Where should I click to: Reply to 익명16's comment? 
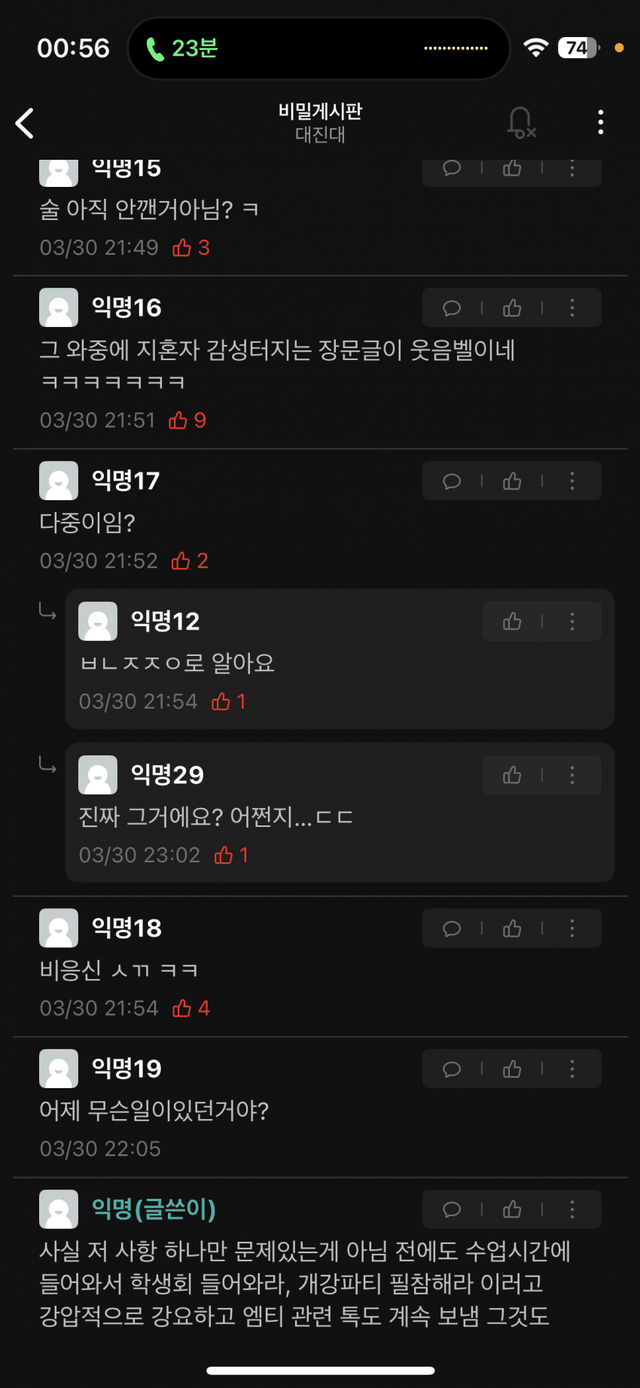[x=452, y=308]
